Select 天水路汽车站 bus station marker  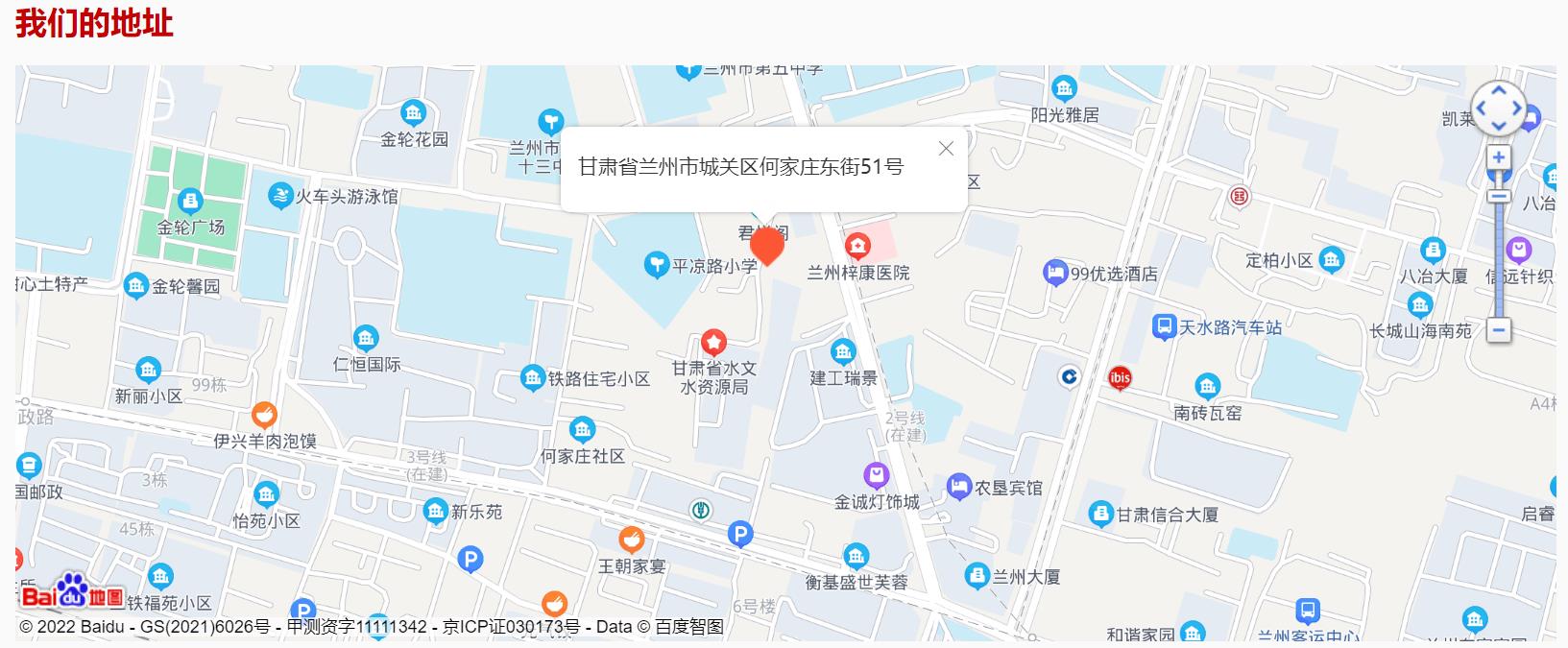coord(1165,327)
